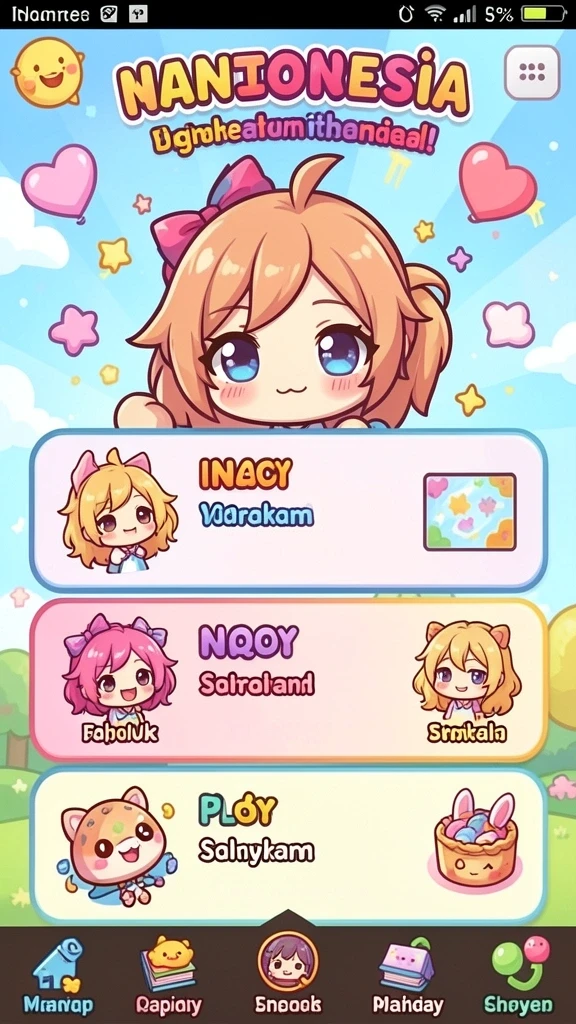Open the INACY Marakam card
576x1024 pixels.
click(288, 511)
